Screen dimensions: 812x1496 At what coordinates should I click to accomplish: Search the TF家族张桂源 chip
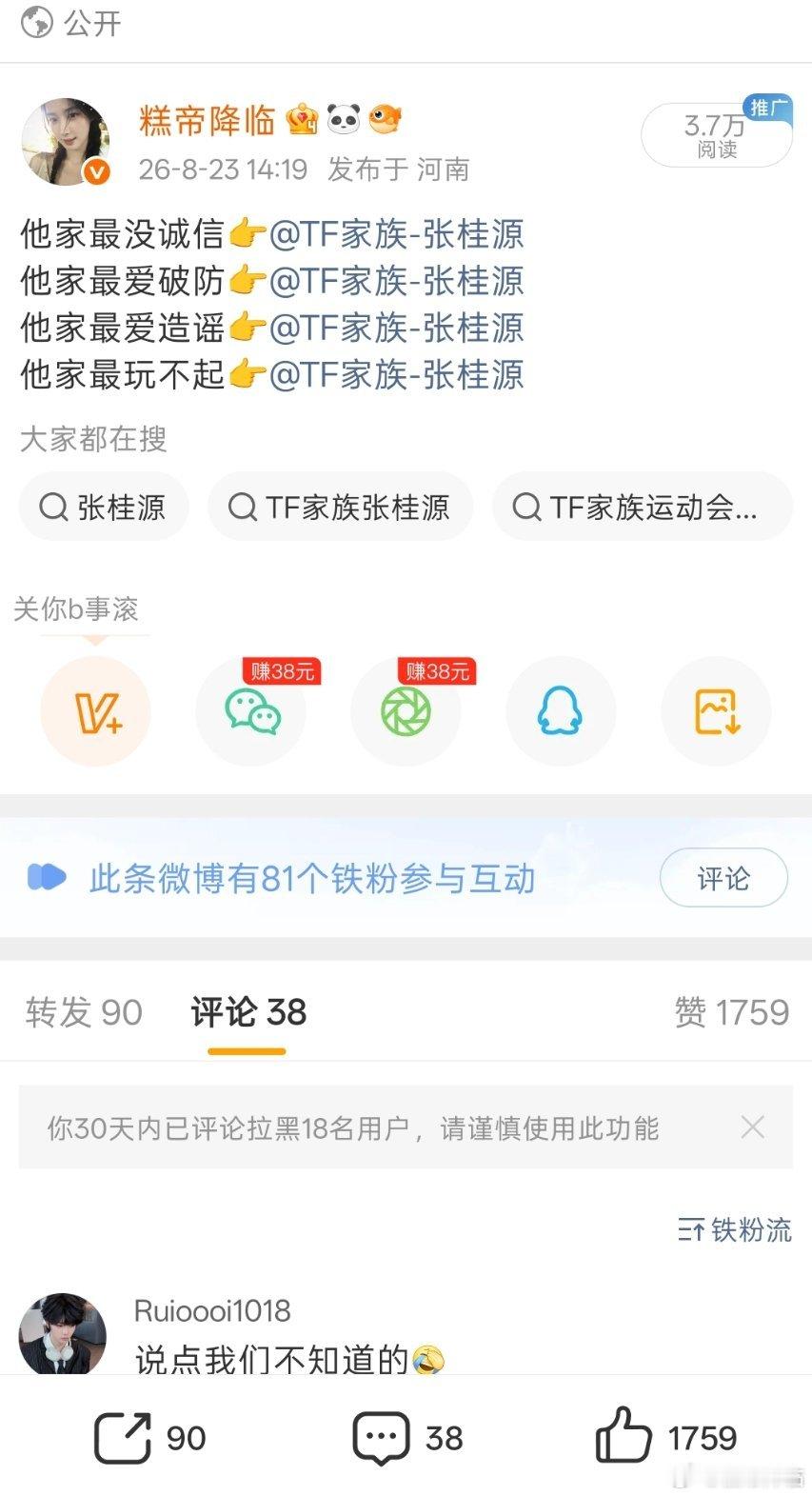[340, 507]
